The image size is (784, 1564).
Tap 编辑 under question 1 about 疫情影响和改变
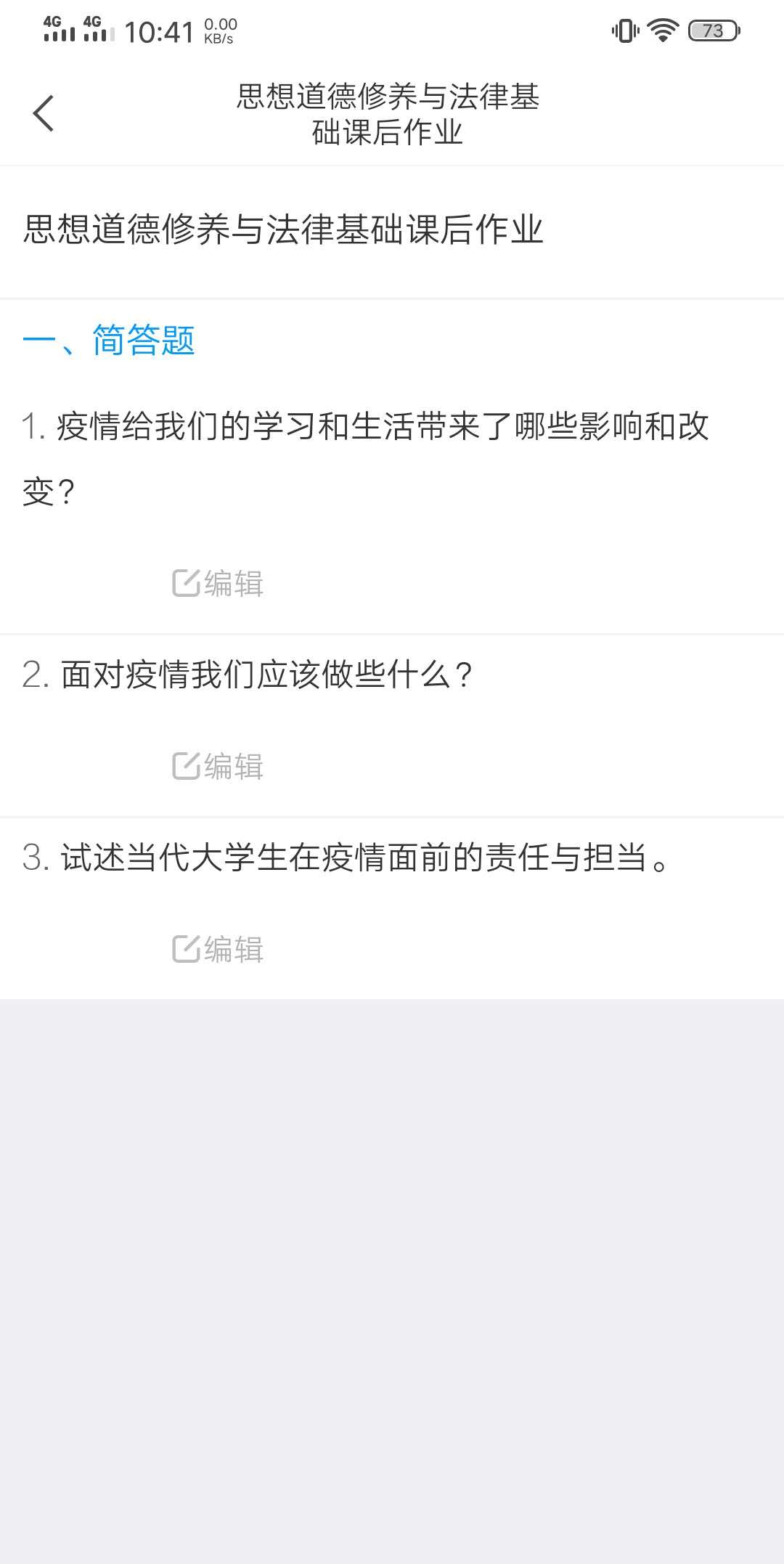click(x=218, y=583)
